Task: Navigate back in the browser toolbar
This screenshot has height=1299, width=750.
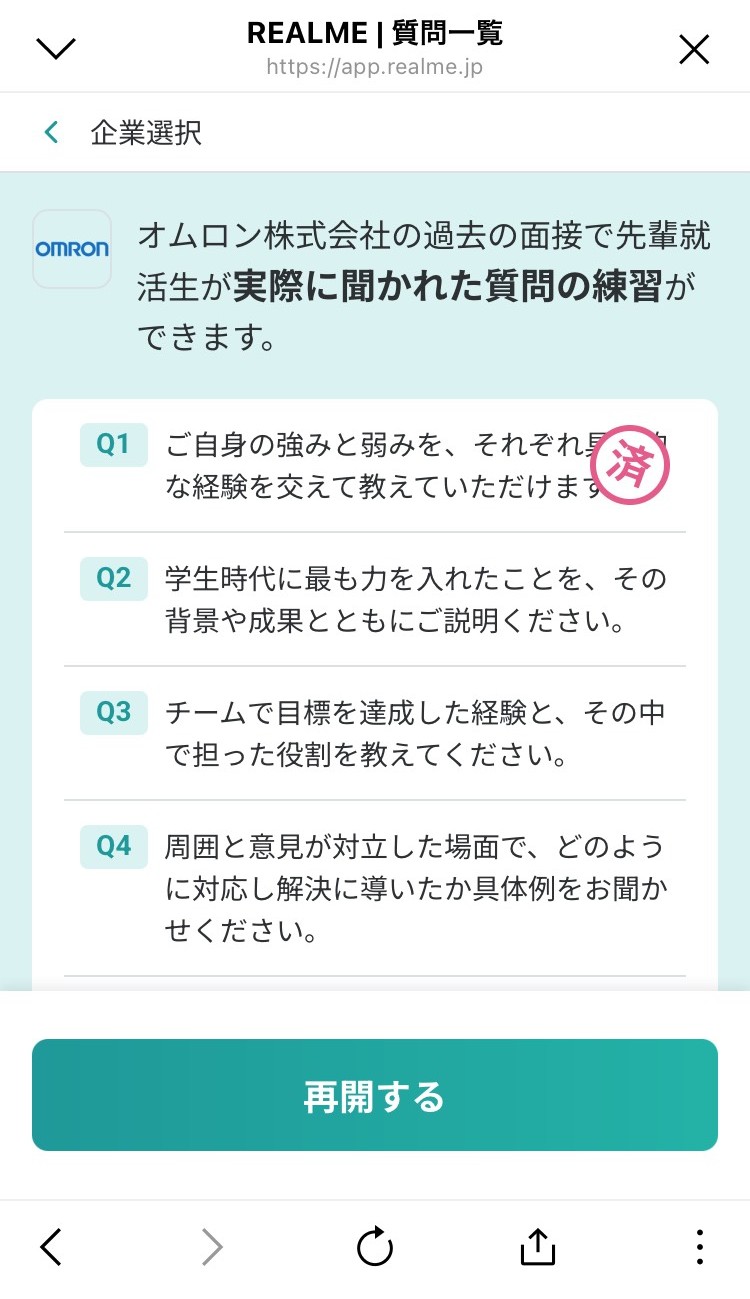Action: coord(51,1246)
